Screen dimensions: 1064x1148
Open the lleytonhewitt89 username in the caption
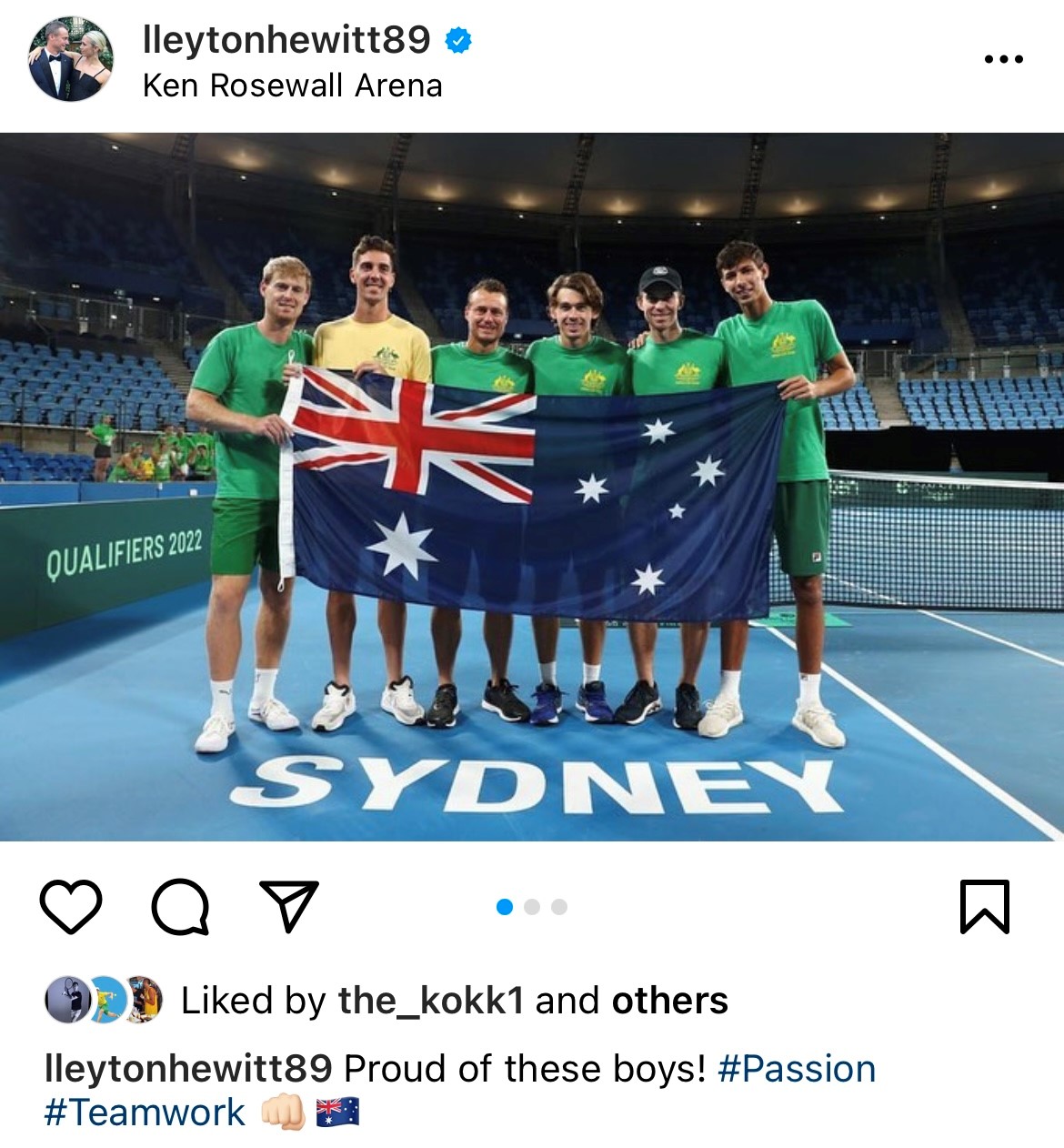point(188,1069)
